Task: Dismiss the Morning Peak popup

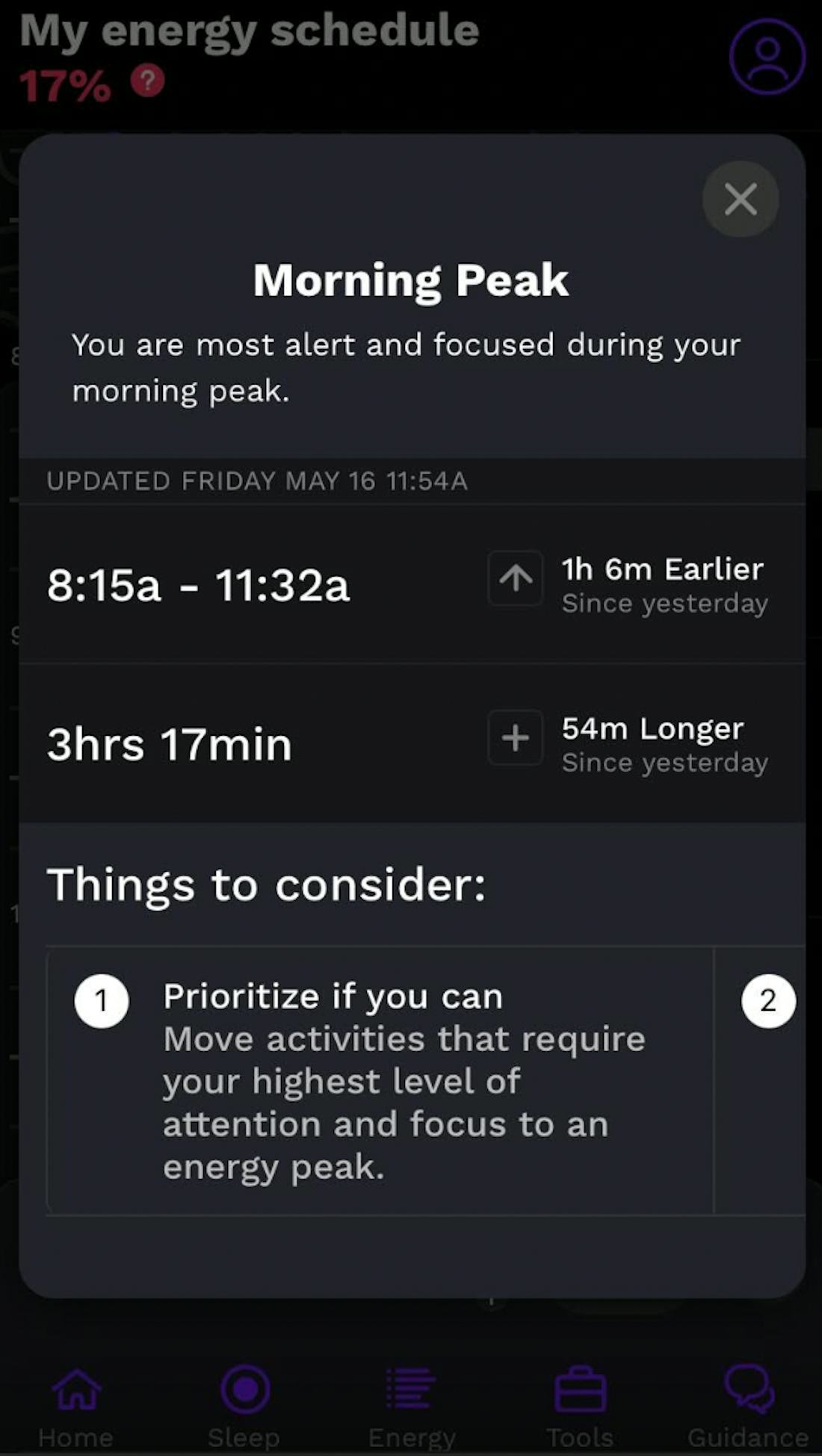Action: pyautogui.click(x=740, y=199)
